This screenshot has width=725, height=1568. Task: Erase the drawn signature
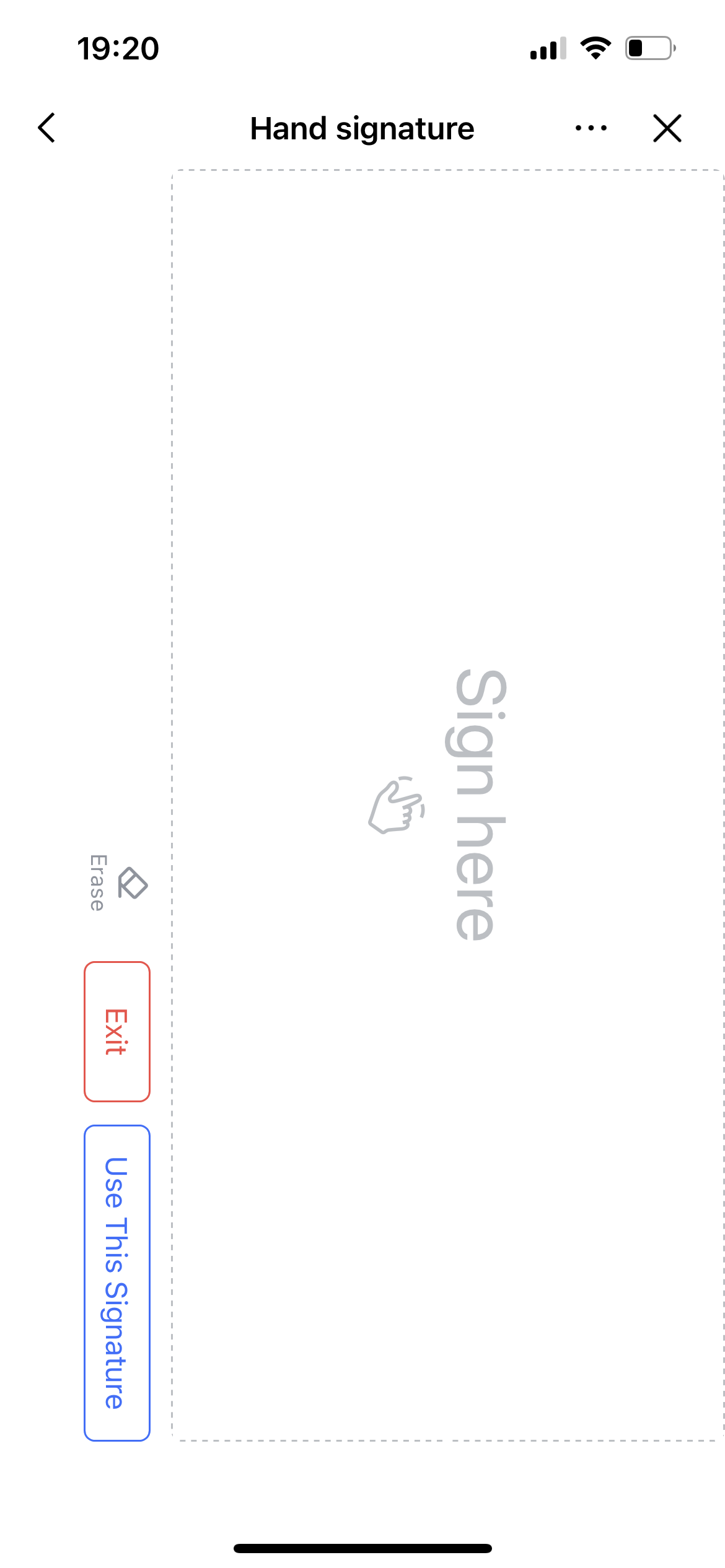[x=118, y=883]
